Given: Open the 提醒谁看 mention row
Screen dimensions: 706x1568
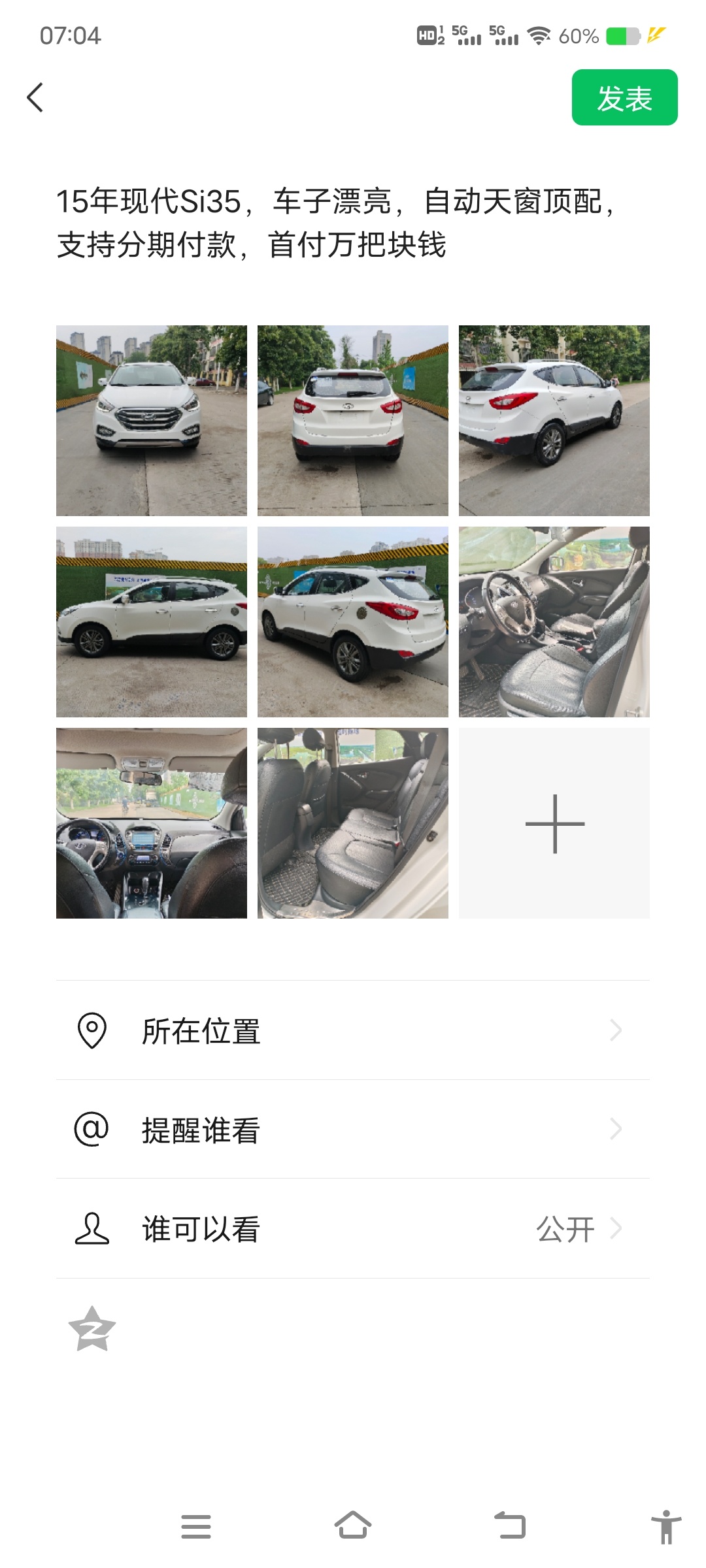Looking at the screenshot, I should click(x=353, y=1130).
